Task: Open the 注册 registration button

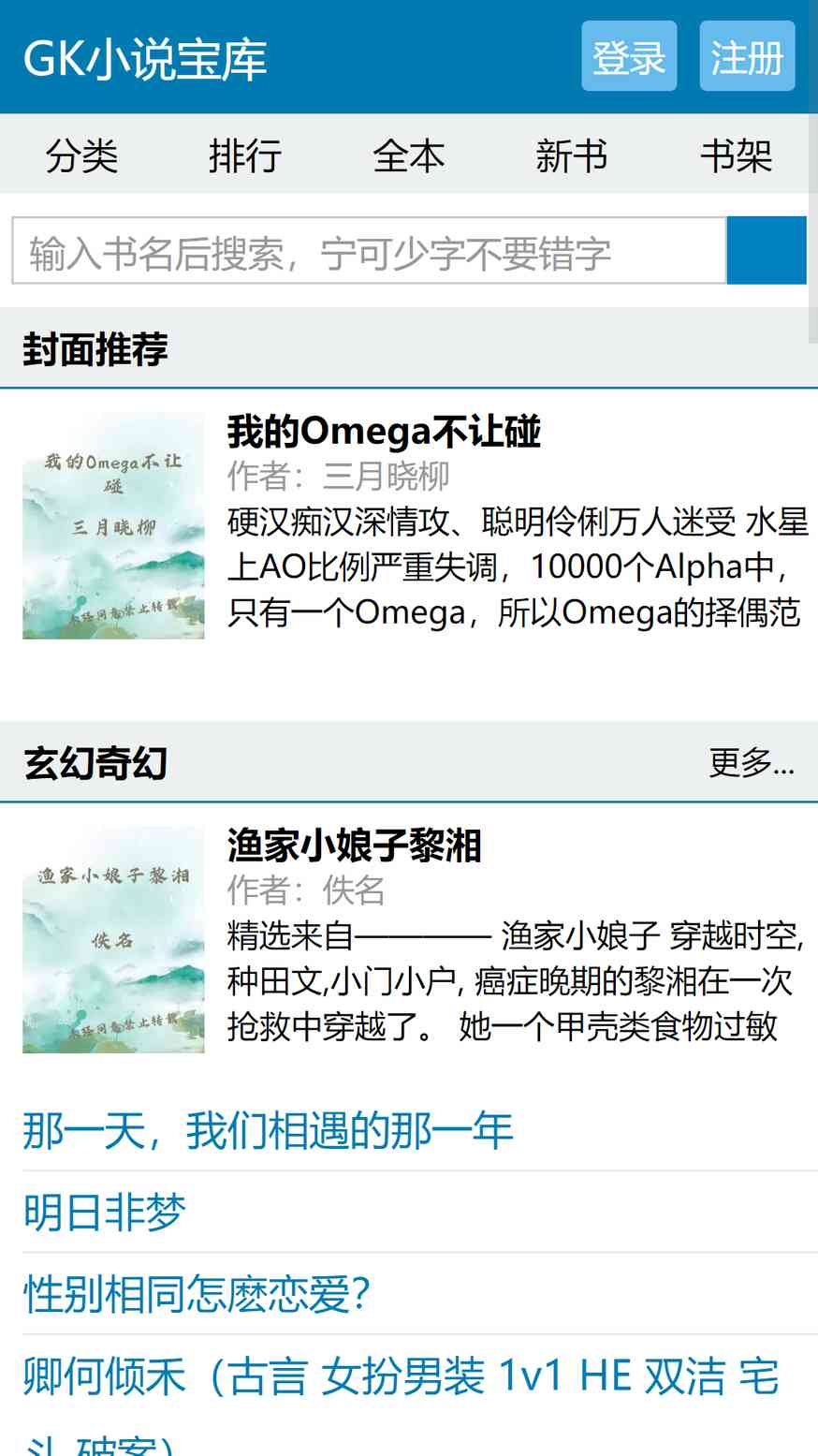Action: point(747,56)
